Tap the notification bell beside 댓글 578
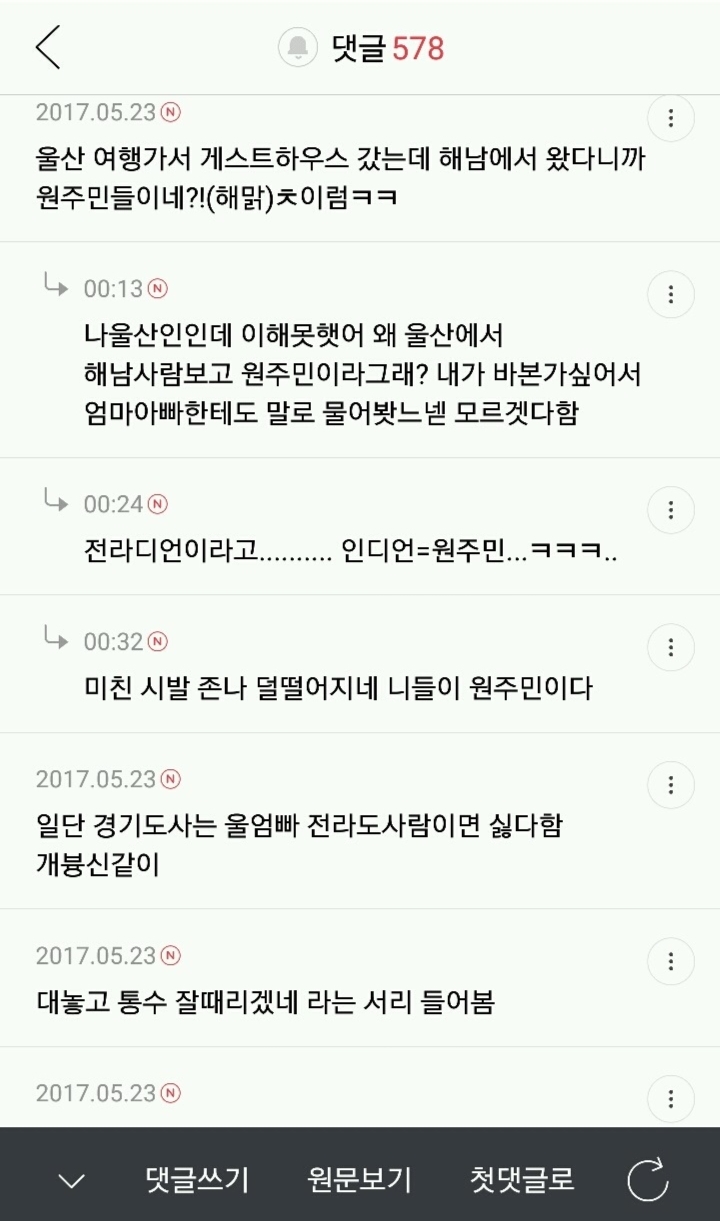The image size is (720, 1221). click(298, 47)
